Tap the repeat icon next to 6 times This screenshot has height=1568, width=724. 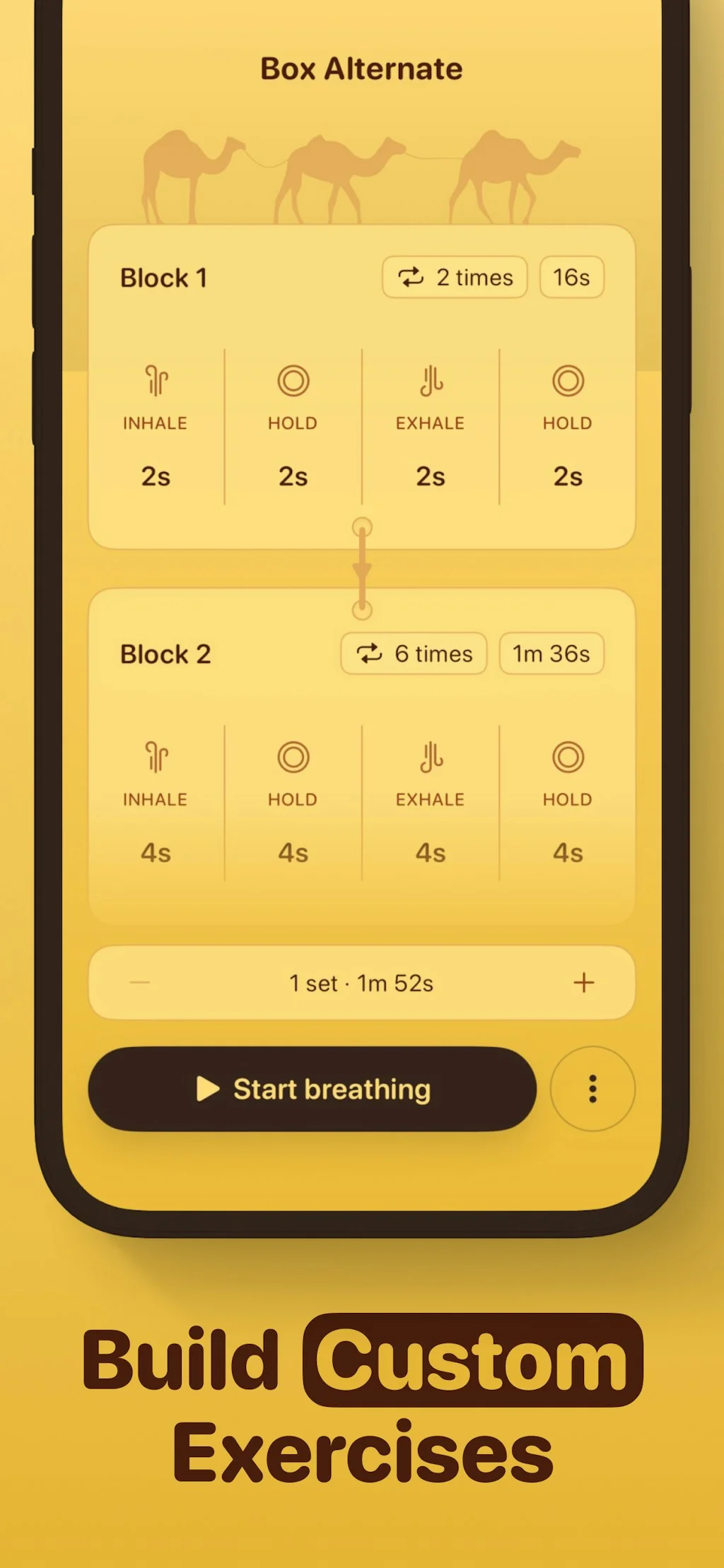pyautogui.click(x=370, y=654)
